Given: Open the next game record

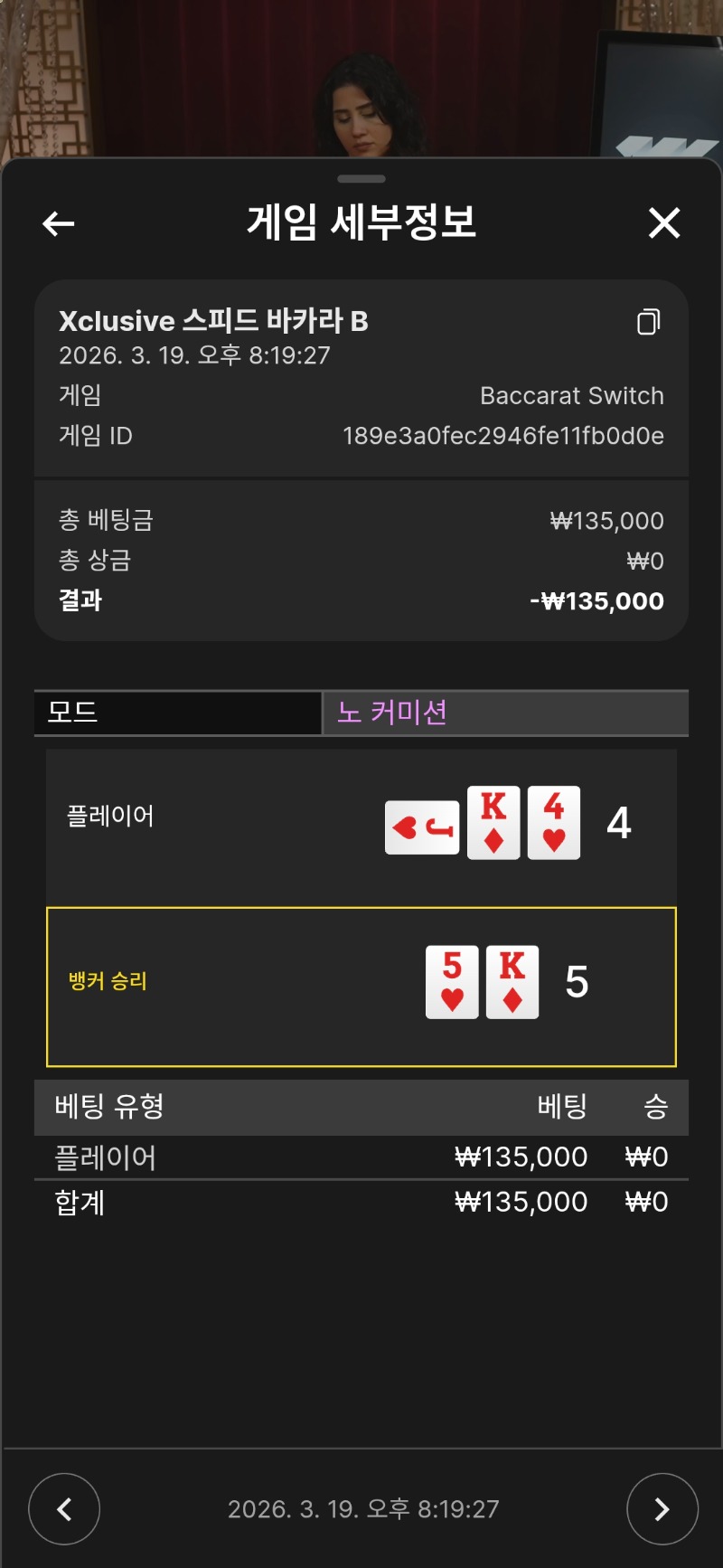Looking at the screenshot, I should click(x=662, y=1508).
